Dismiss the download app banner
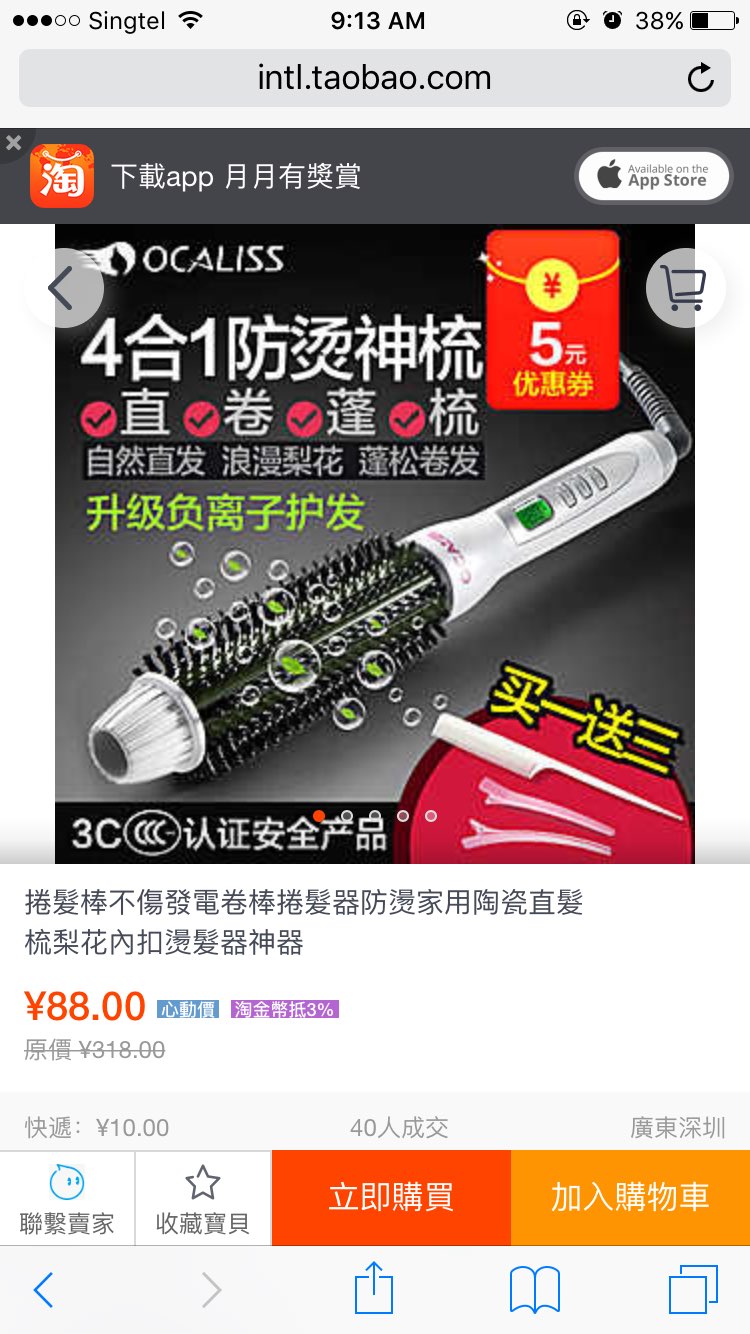The image size is (750, 1334). pyautogui.click(x=13, y=143)
